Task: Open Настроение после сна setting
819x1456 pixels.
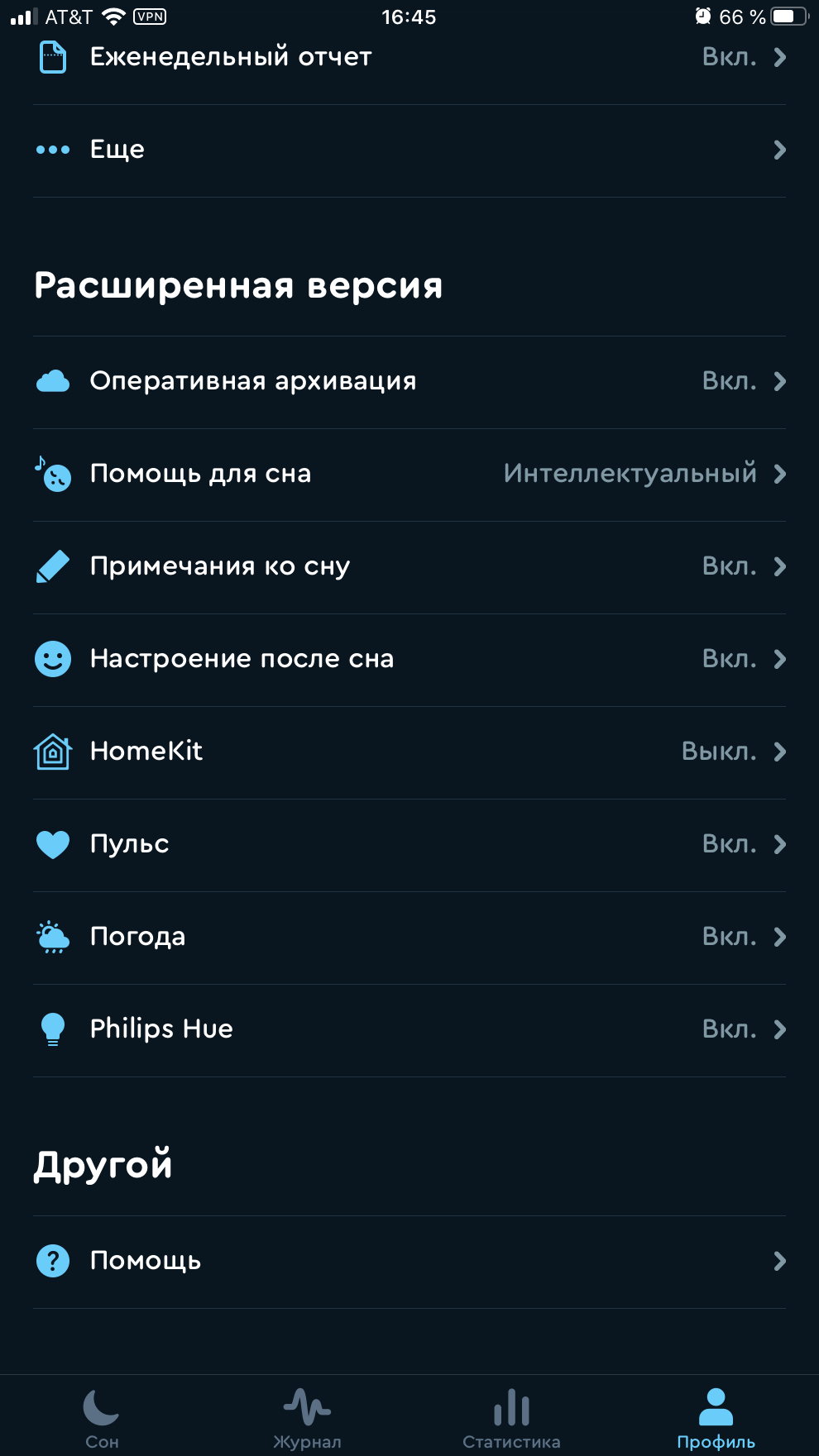Action: 409,660
